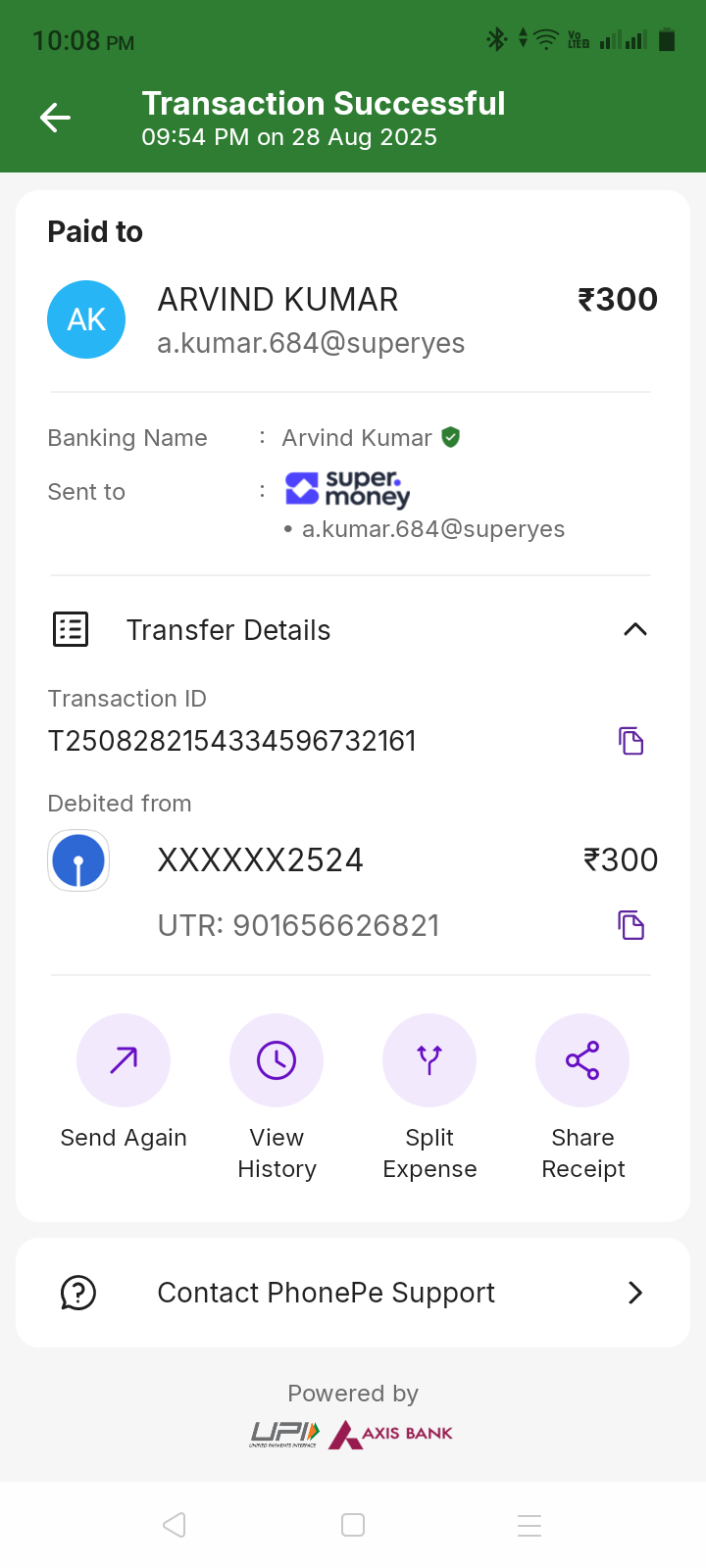
Task: Open Contact PhonePe Support
Action: (x=353, y=1293)
